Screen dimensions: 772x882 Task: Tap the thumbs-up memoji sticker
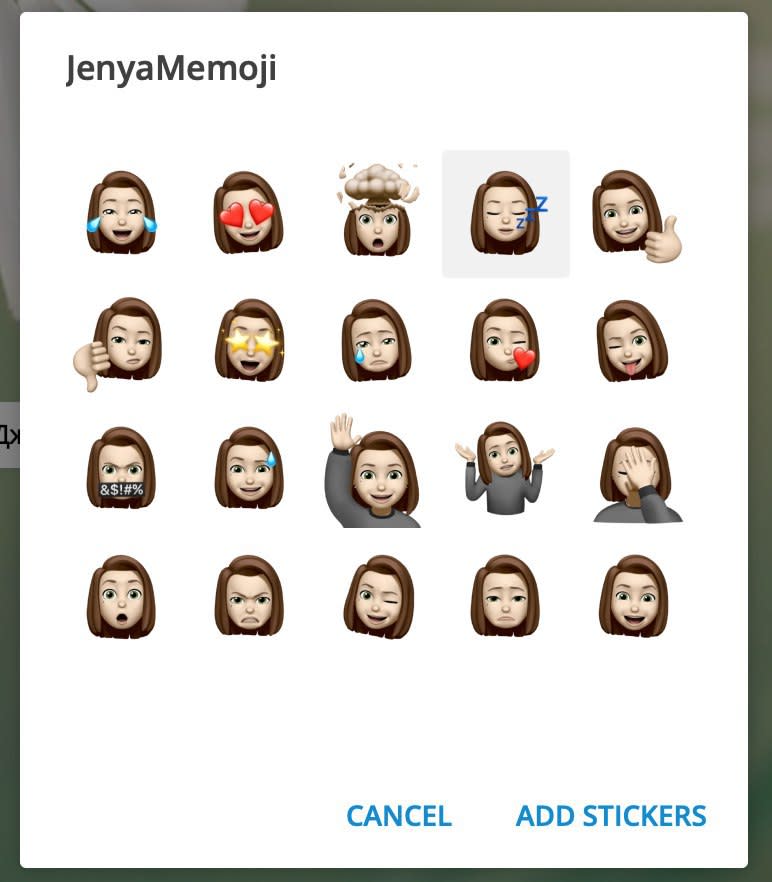(x=634, y=214)
